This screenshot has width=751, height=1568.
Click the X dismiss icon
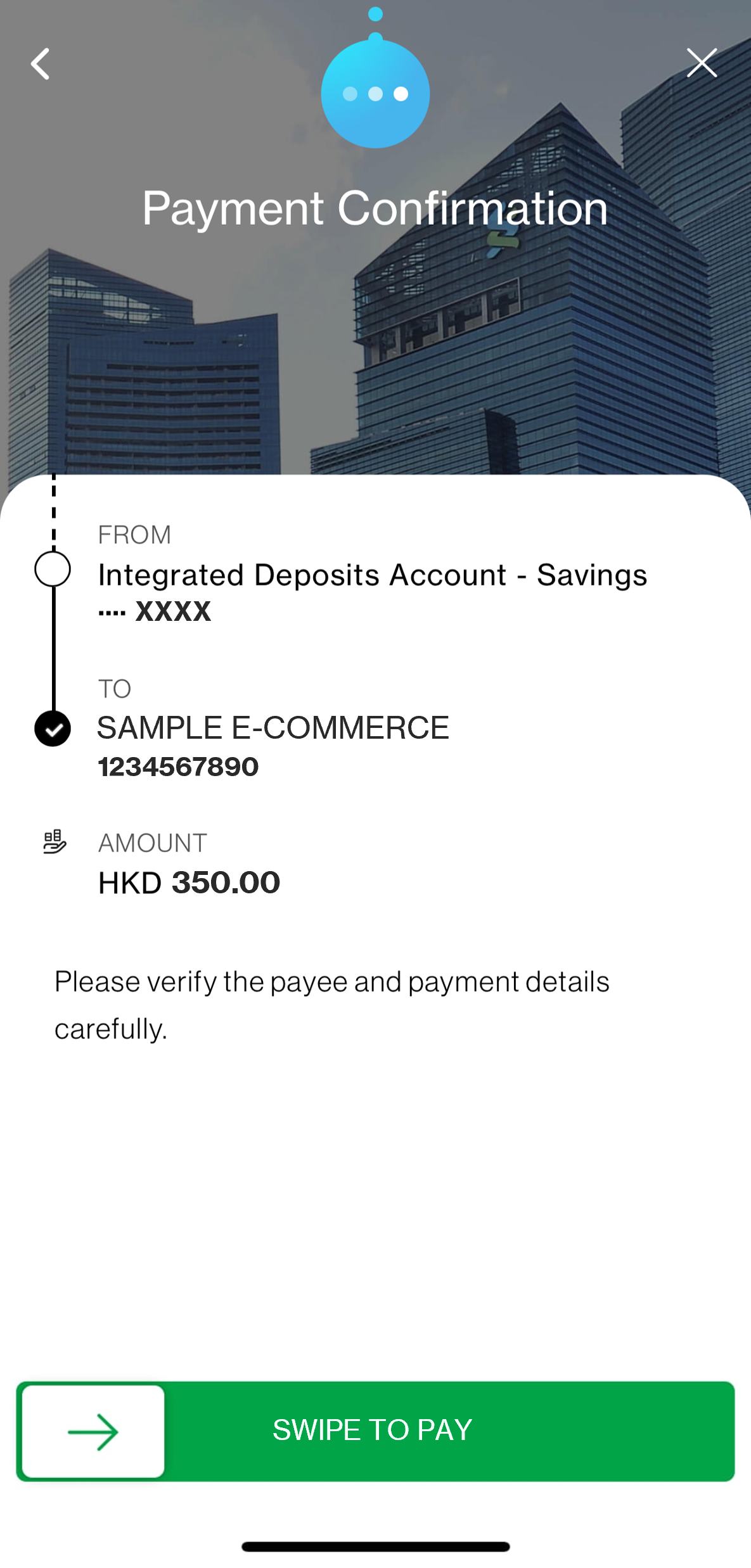pos(702,63)
